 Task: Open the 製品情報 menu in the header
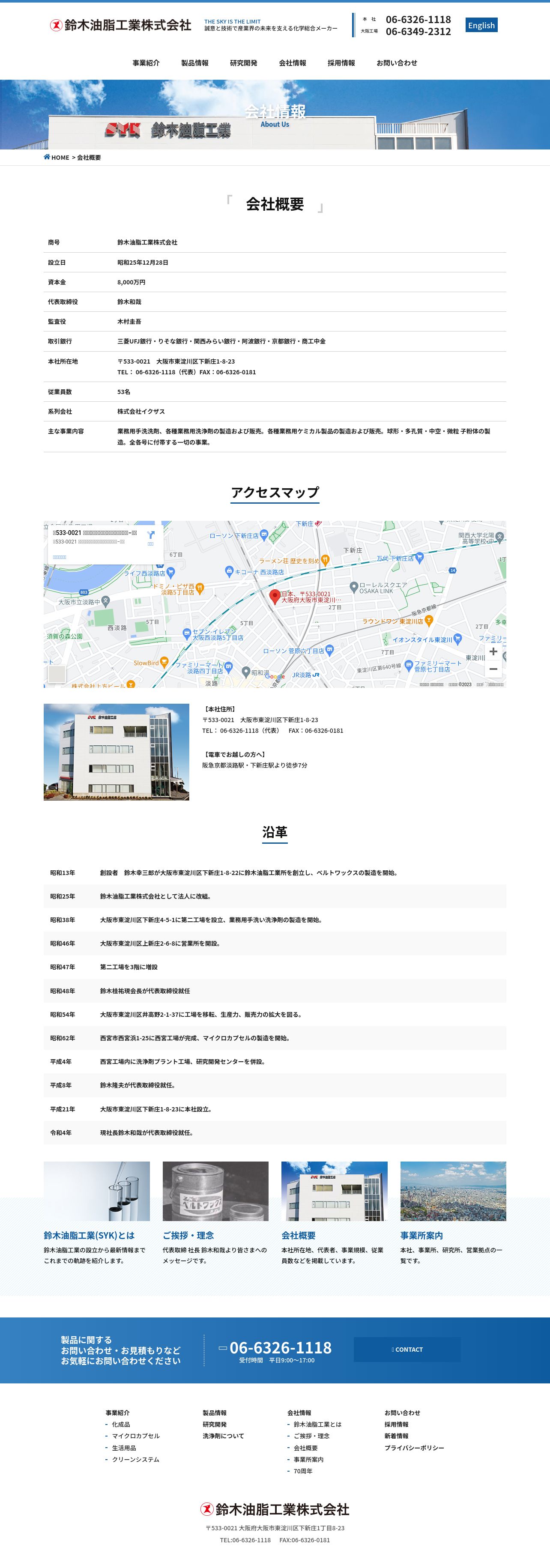tap(195, 63)
